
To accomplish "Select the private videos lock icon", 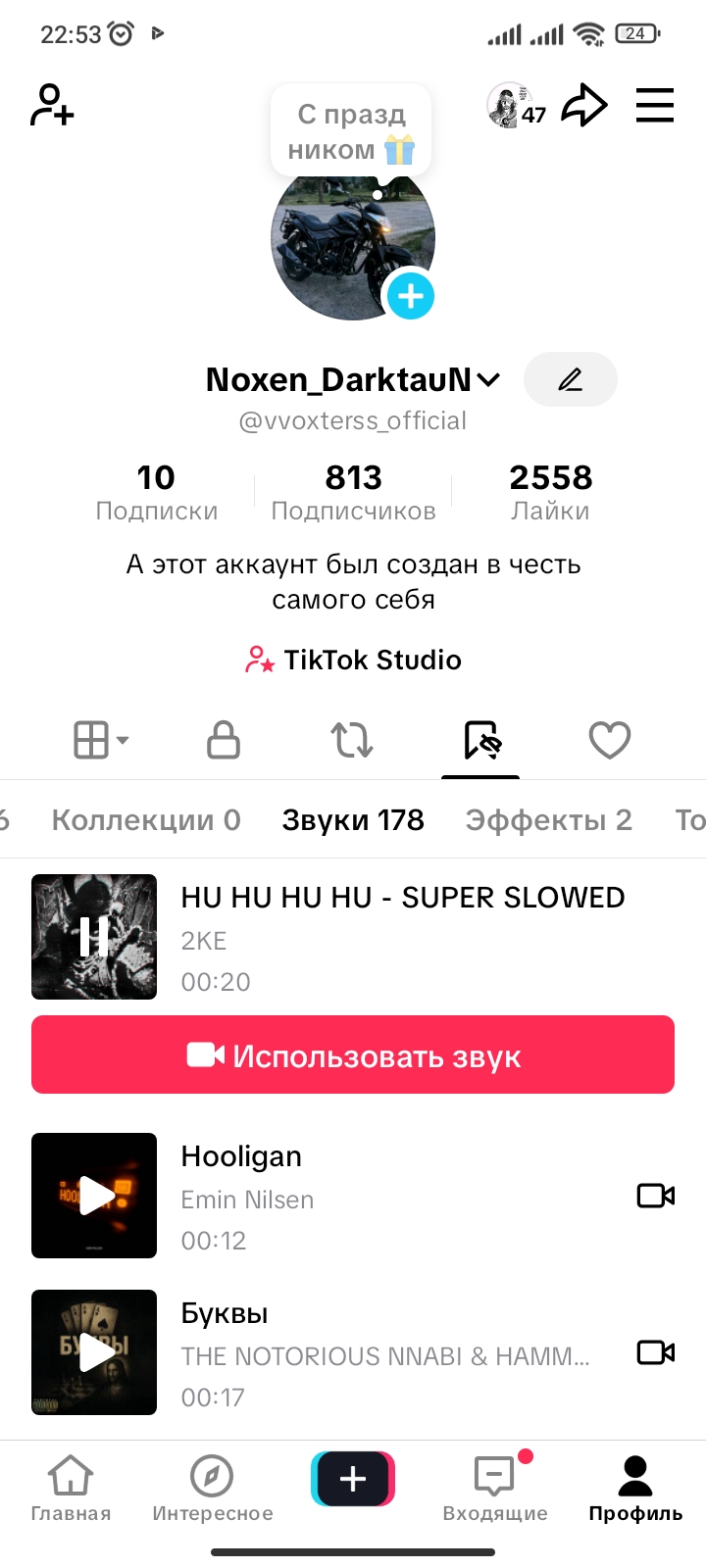I will 223,741.
